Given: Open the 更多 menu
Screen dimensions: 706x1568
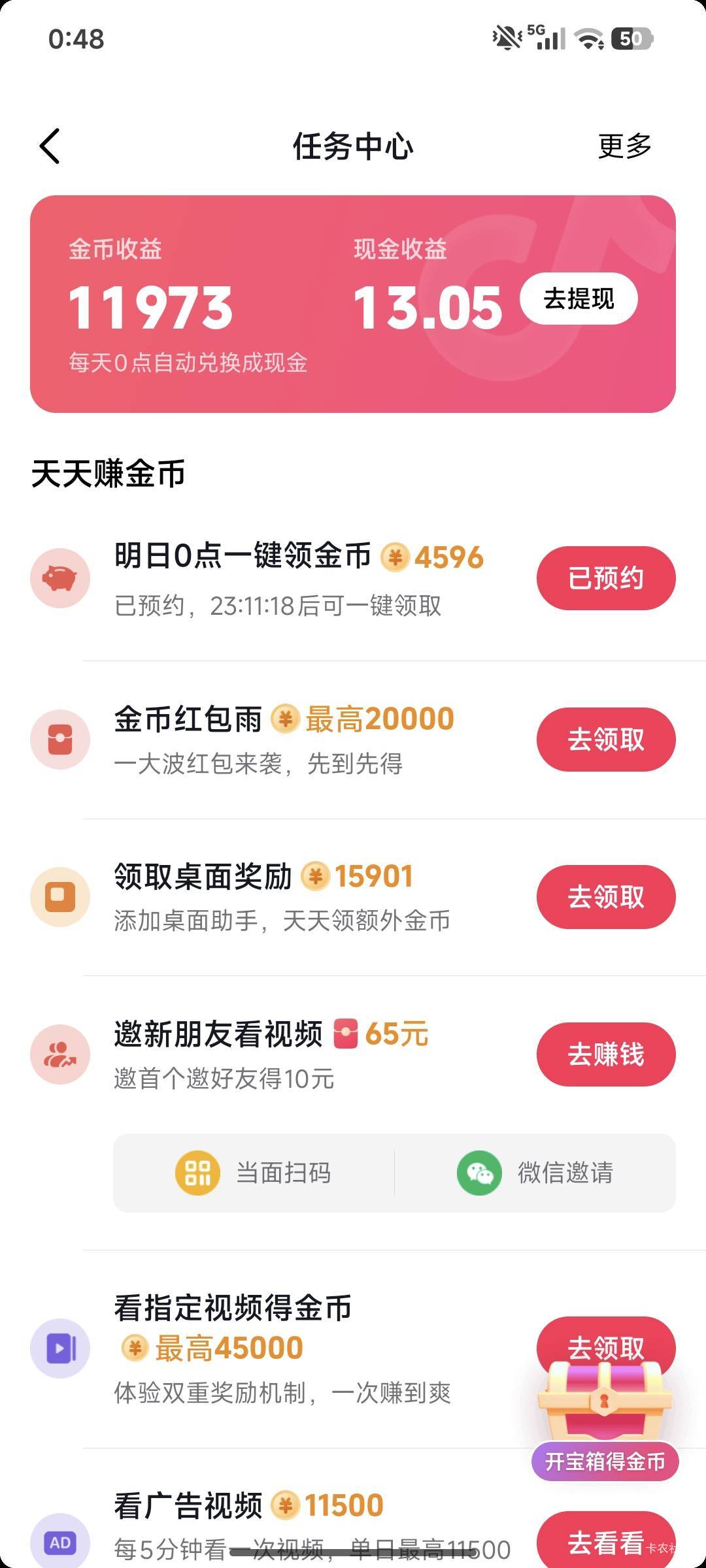Looking at the screenshot, I should click(624, 146).
